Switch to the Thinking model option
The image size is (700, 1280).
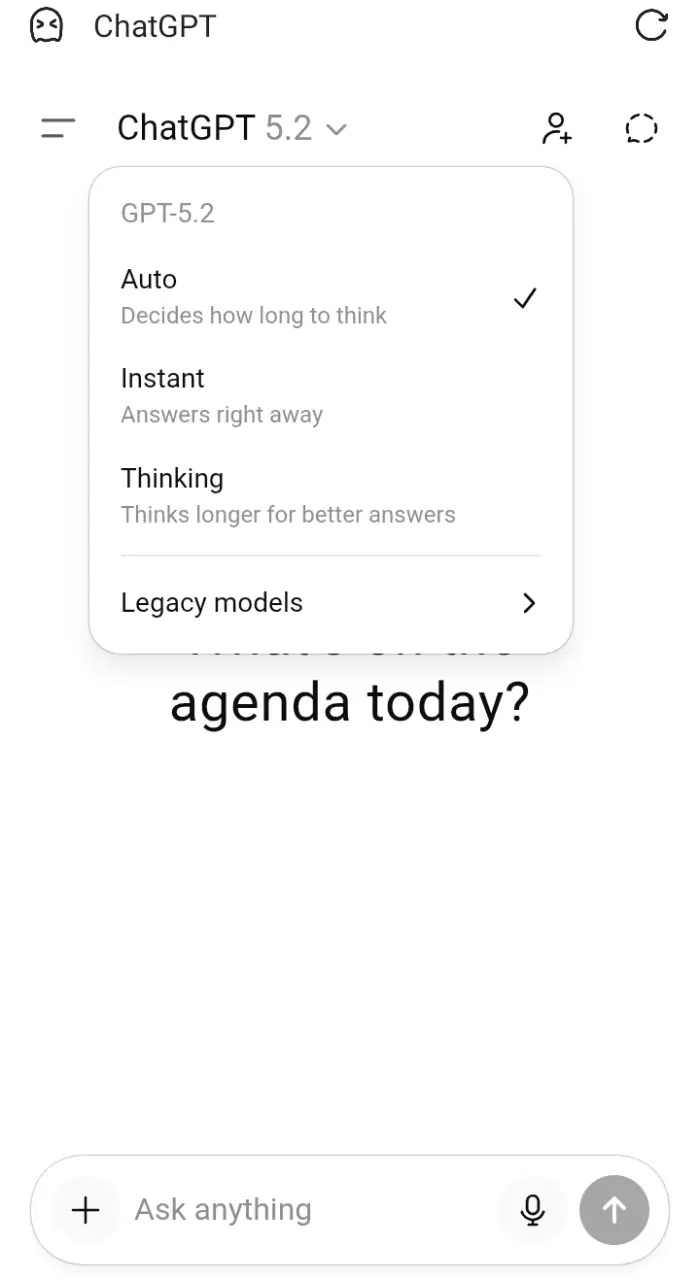(331, 496)
